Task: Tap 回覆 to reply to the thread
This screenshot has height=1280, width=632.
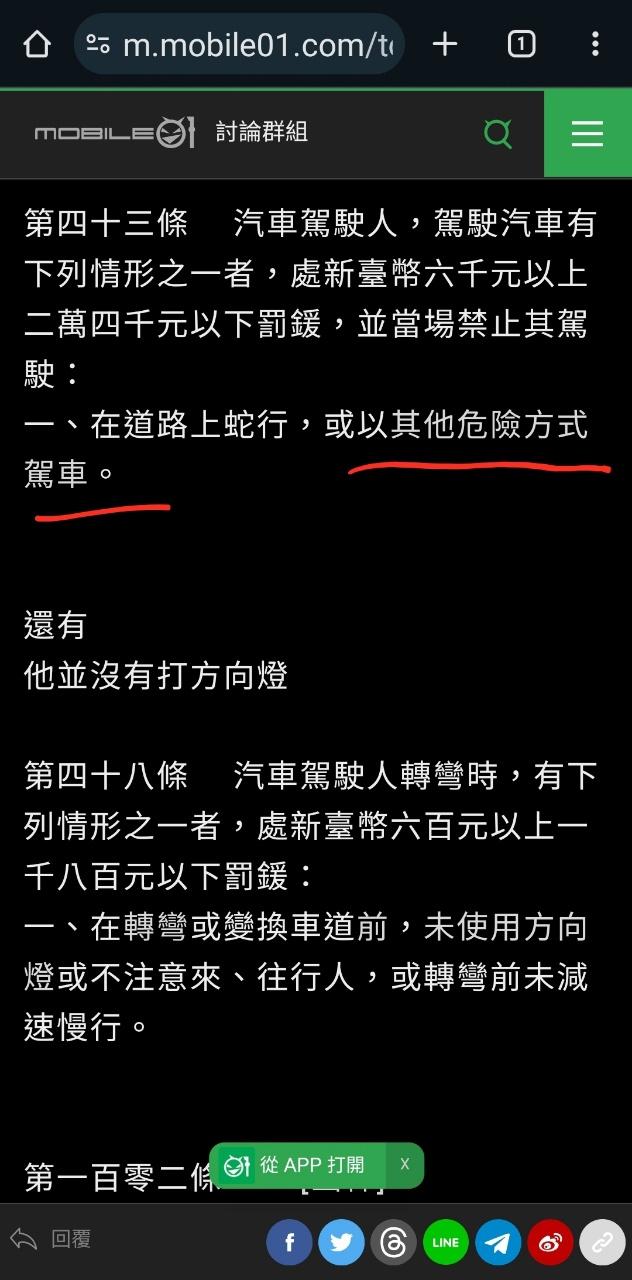Action: coord(55,1240)
